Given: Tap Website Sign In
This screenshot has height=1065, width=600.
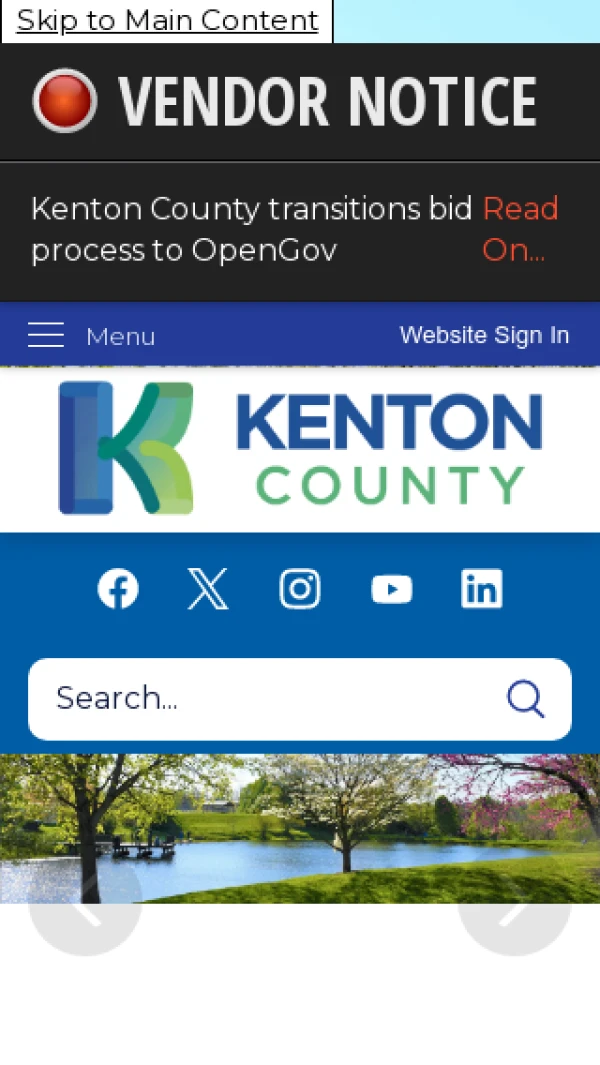Looking at the screenshot, I should click(484, 335).
